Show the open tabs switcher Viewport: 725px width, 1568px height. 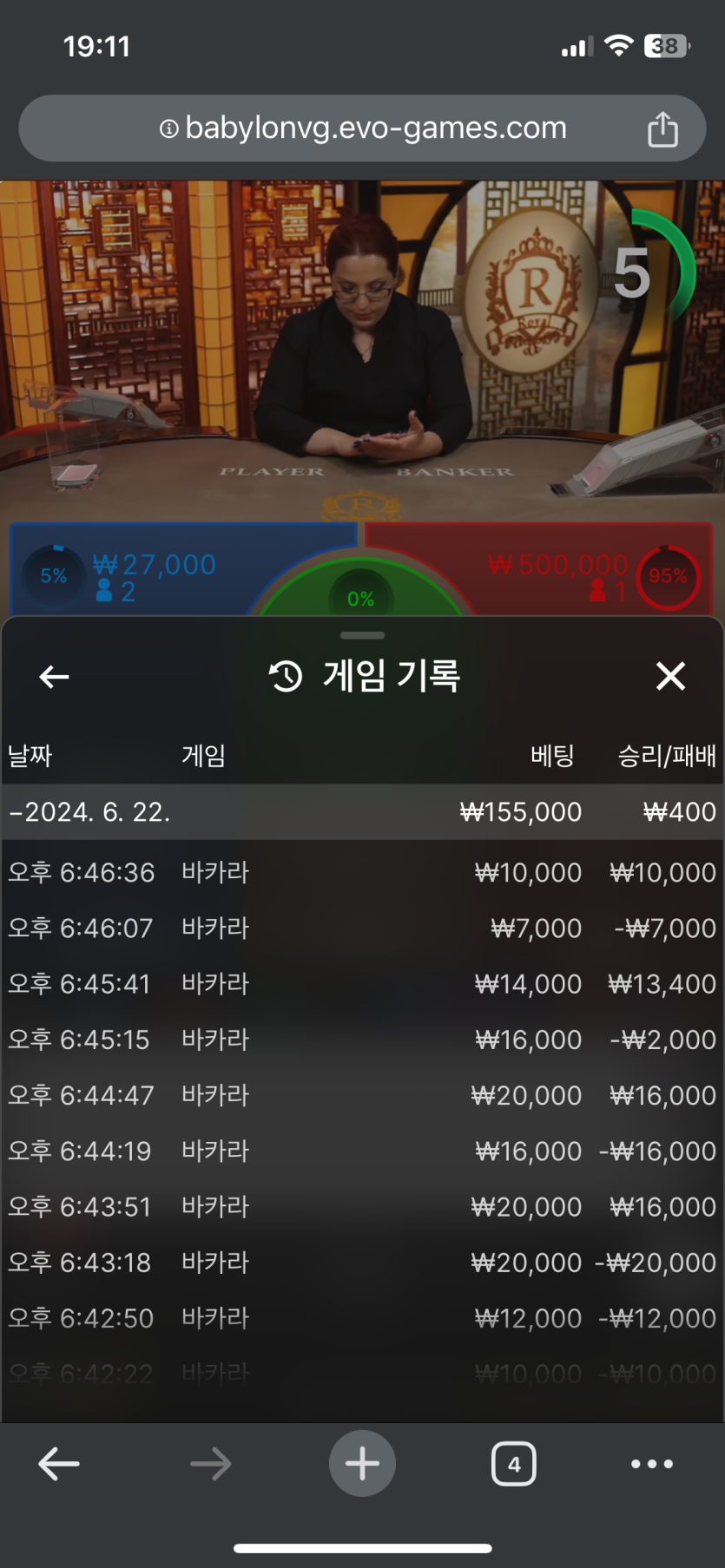pyautogui.click(x=514, y=1464)
